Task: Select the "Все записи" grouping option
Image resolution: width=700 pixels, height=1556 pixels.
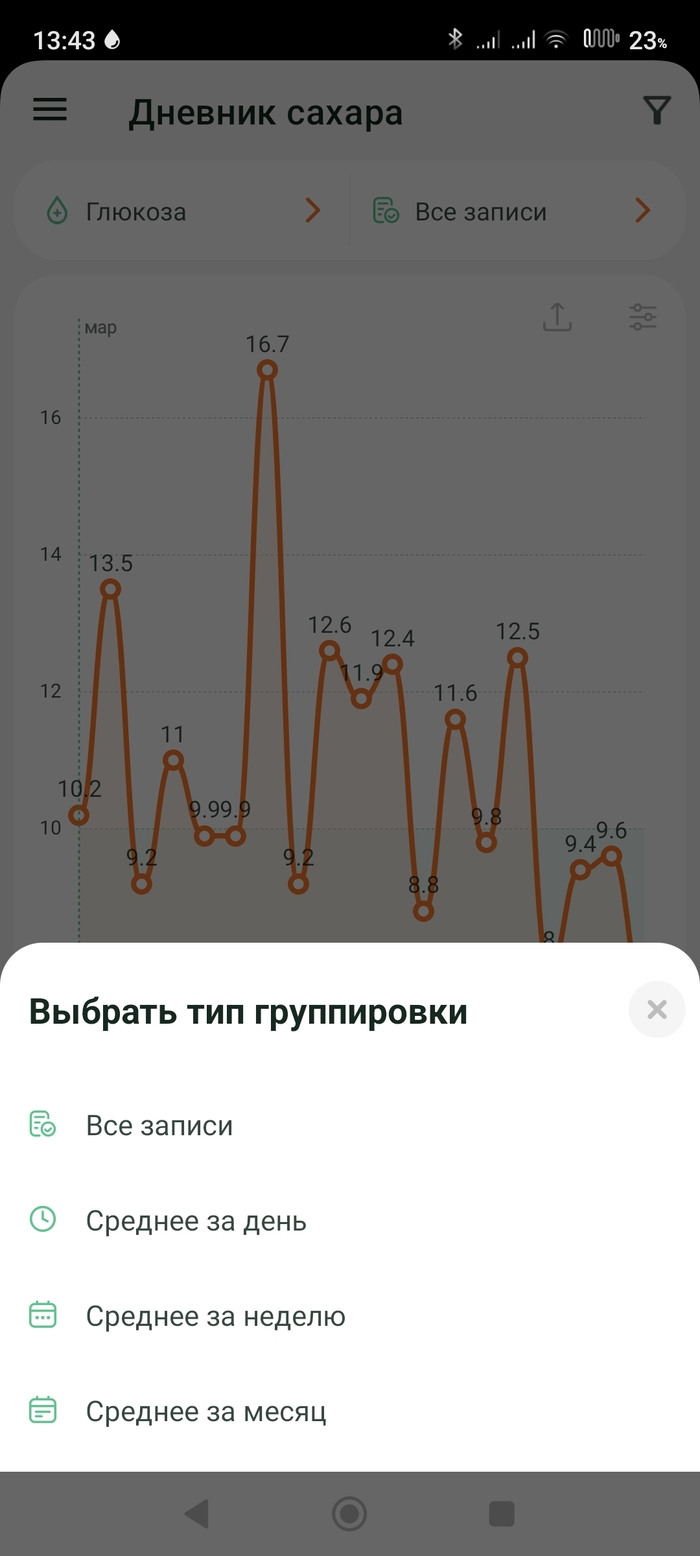Action: (159, 1125)
